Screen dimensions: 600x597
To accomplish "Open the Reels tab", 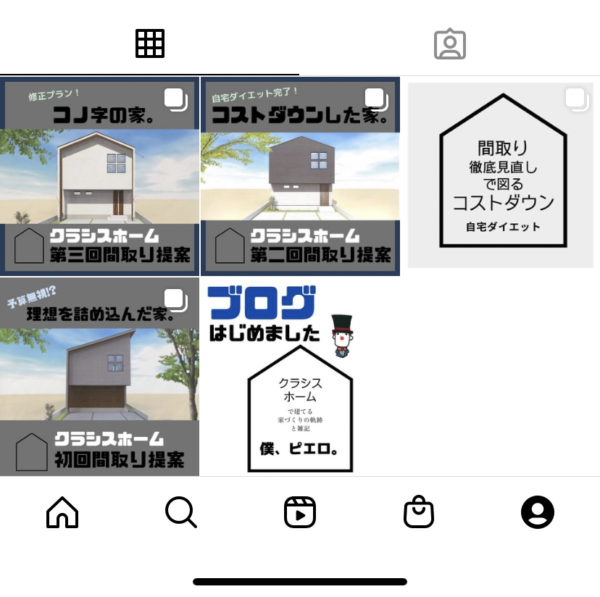I will (x=300, y=512).
